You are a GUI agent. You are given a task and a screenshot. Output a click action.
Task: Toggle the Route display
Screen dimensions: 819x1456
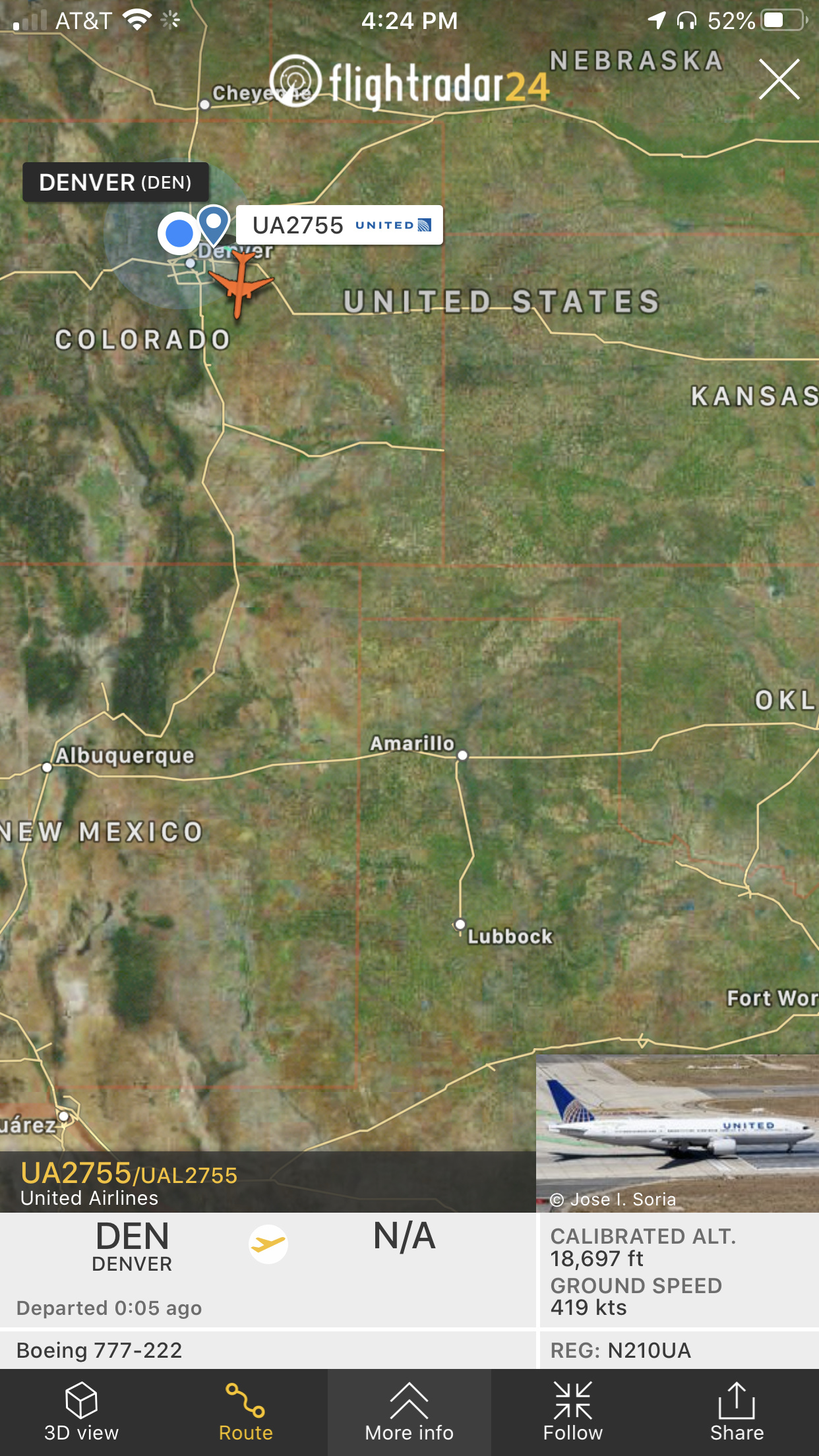[245, 1412]
